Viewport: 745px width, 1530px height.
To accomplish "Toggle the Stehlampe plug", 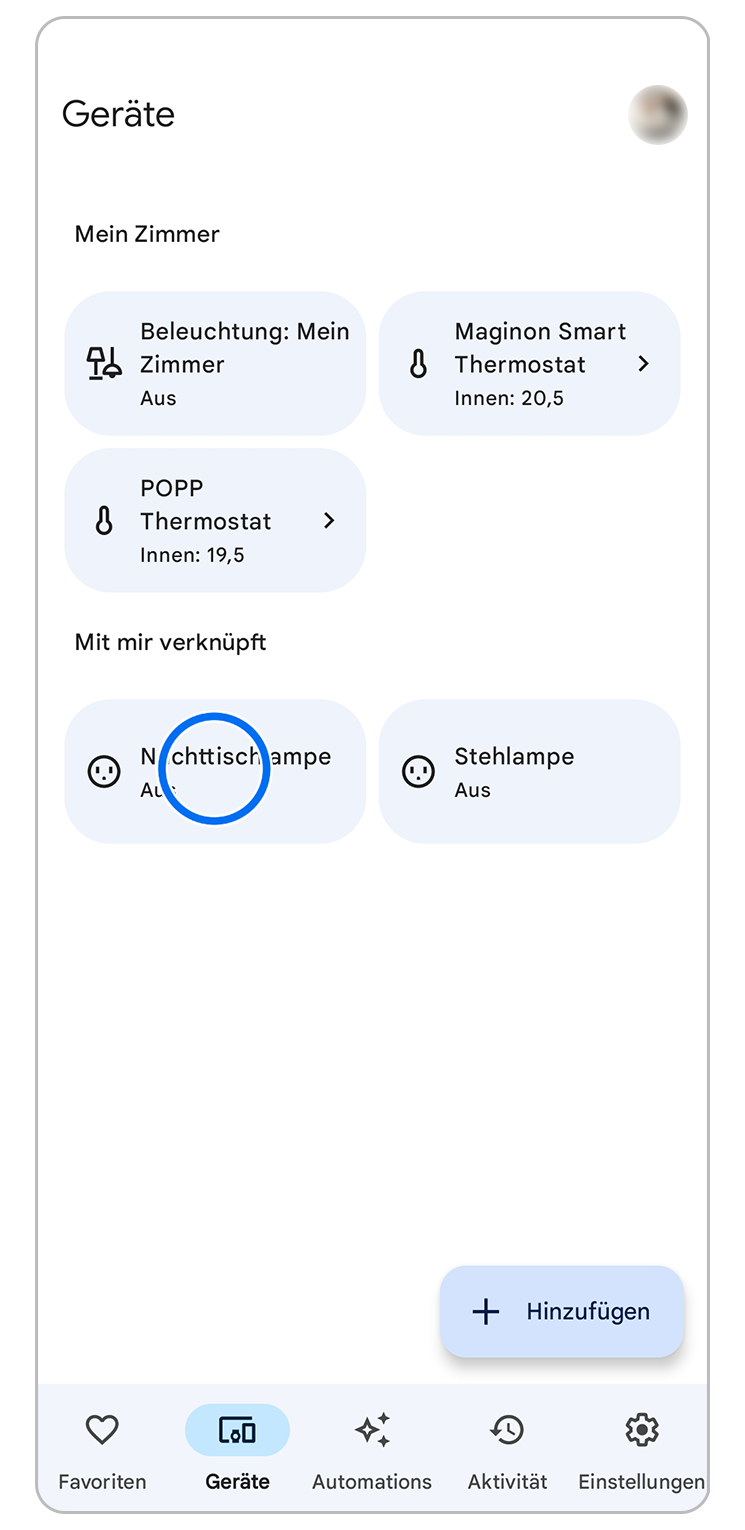I will click(x=529, y=771).
